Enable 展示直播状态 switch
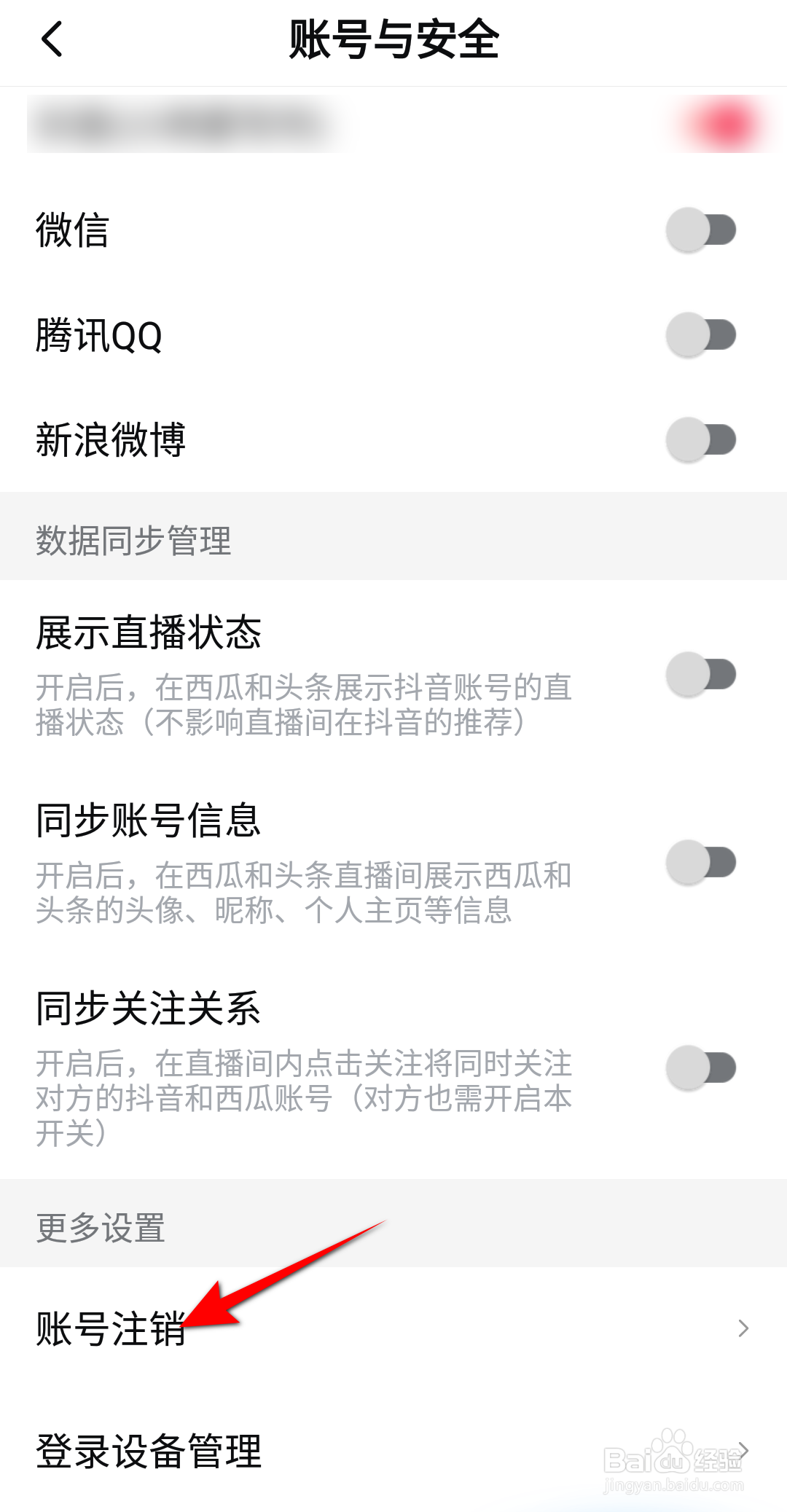 (x=701, y=675)
